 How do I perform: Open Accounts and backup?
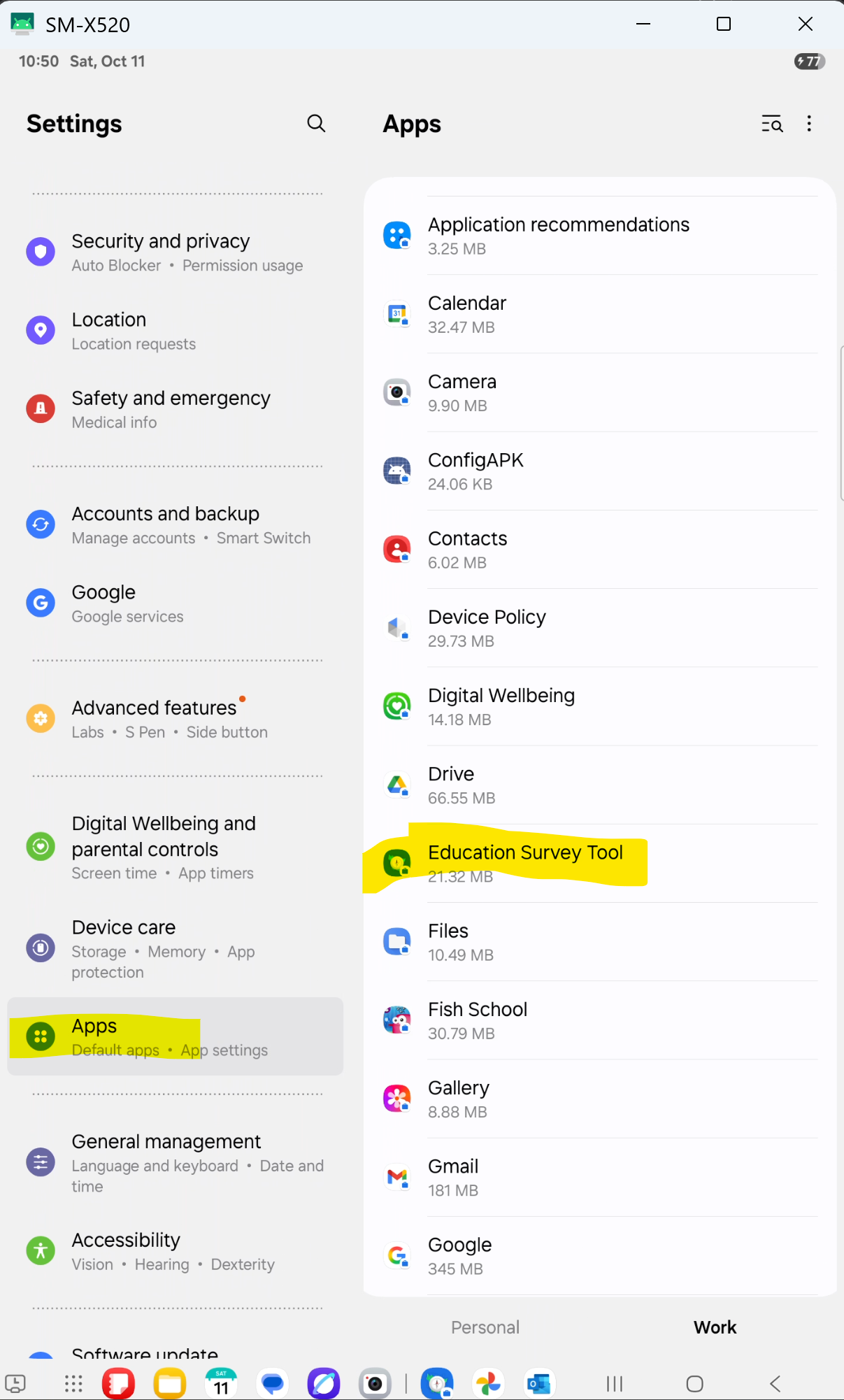click(165, 524)
